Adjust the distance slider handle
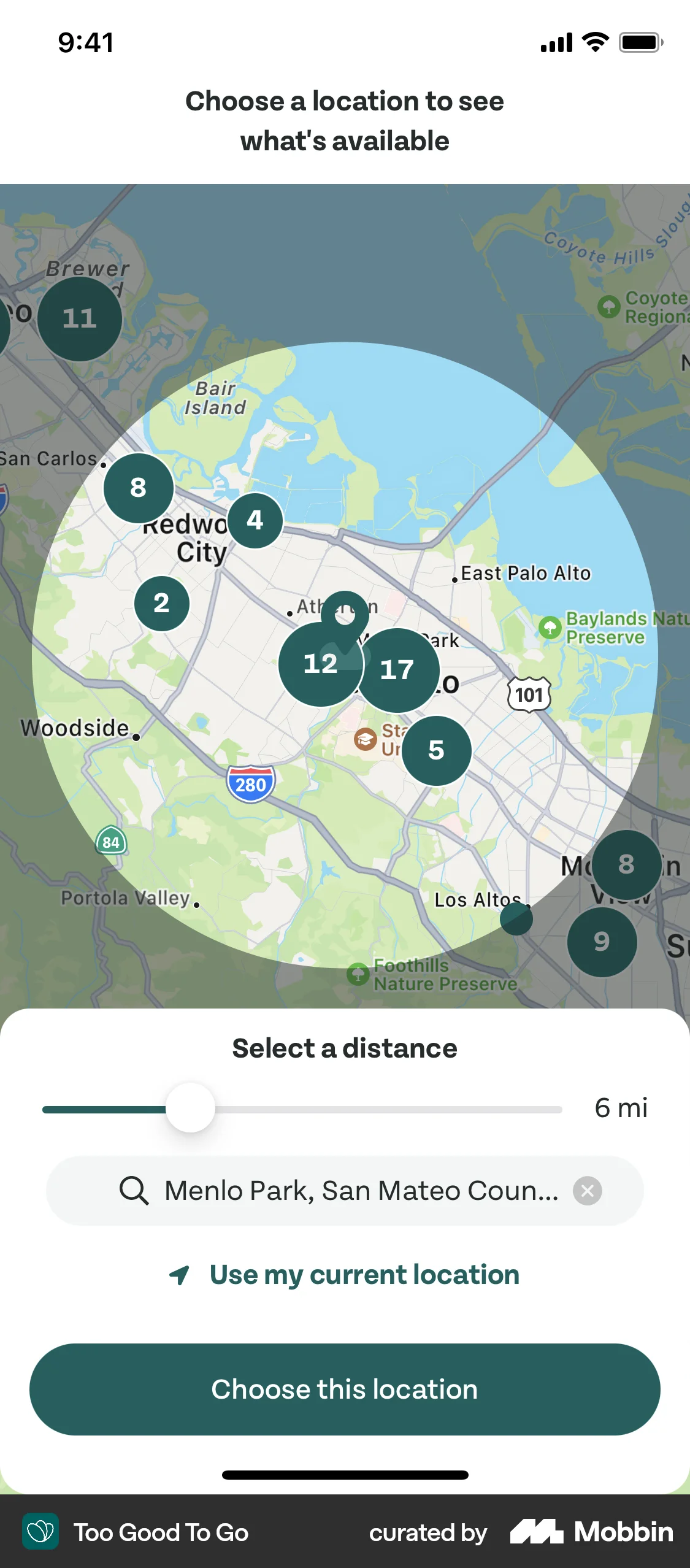The image size is (690, 1568). coord(190,1108)
